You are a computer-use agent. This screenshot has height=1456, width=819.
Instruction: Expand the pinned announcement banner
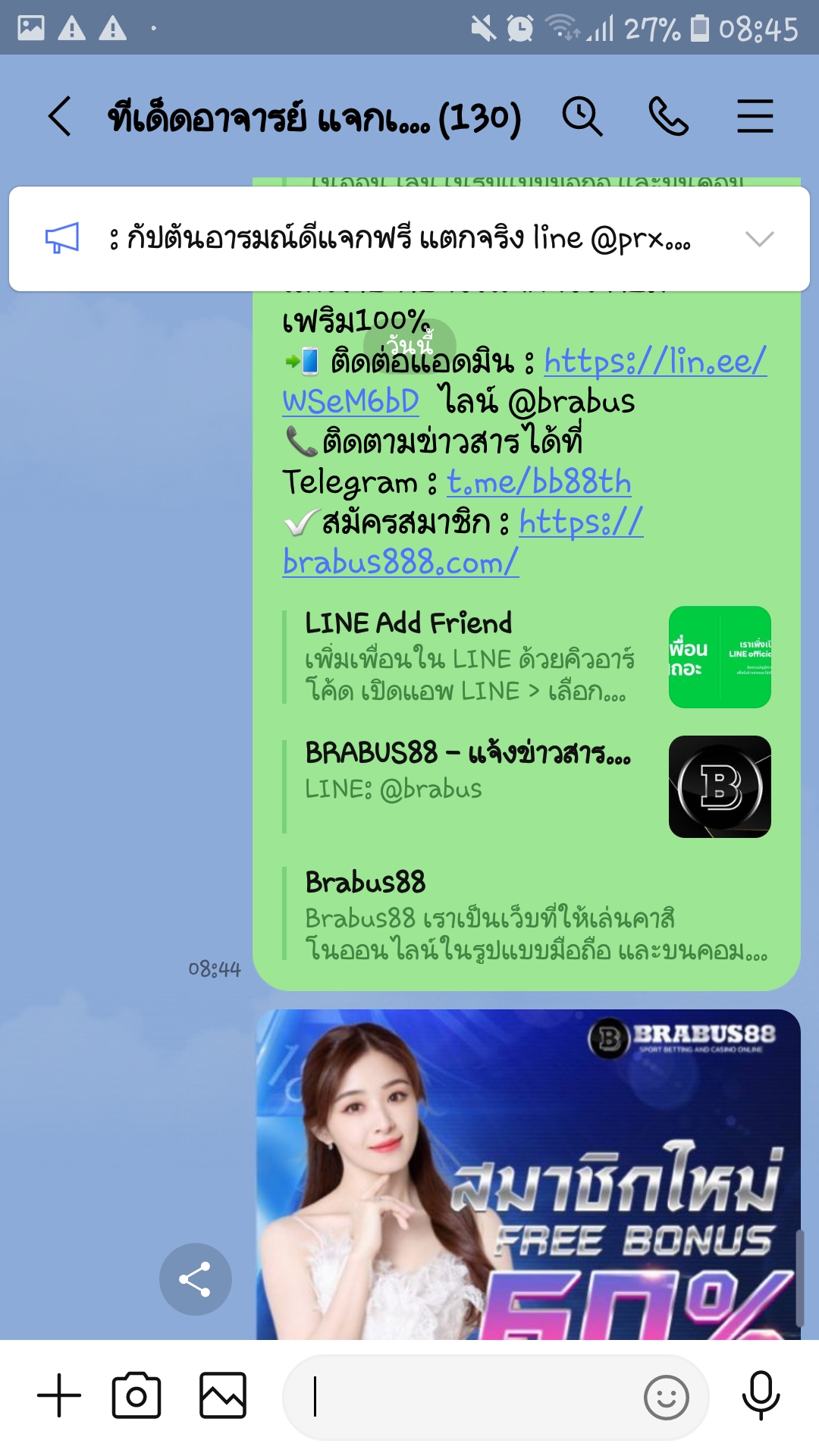point(759,239)
